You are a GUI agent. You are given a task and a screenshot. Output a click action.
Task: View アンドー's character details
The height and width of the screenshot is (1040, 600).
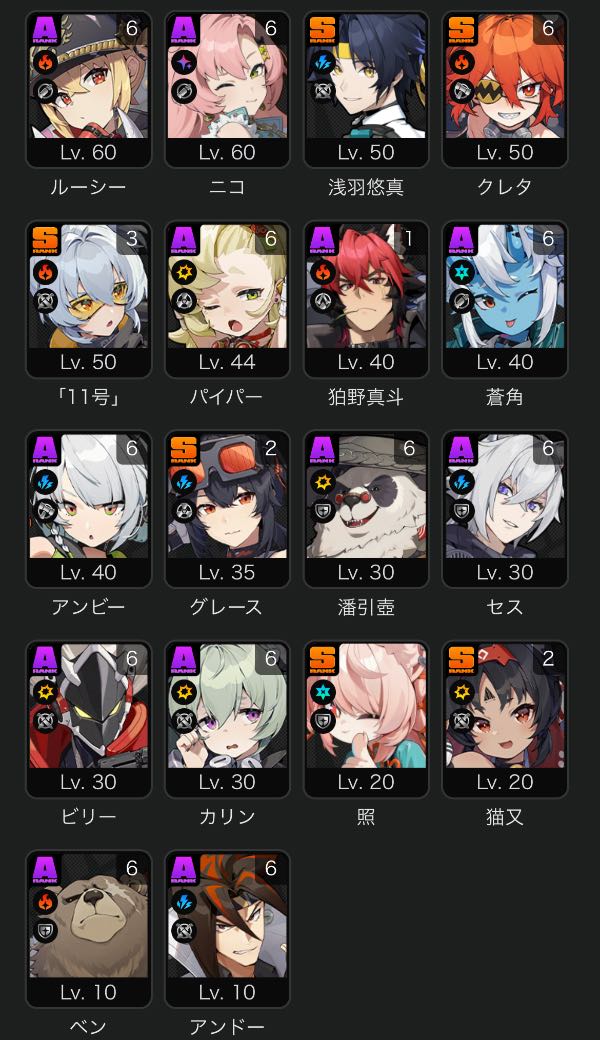227,929
